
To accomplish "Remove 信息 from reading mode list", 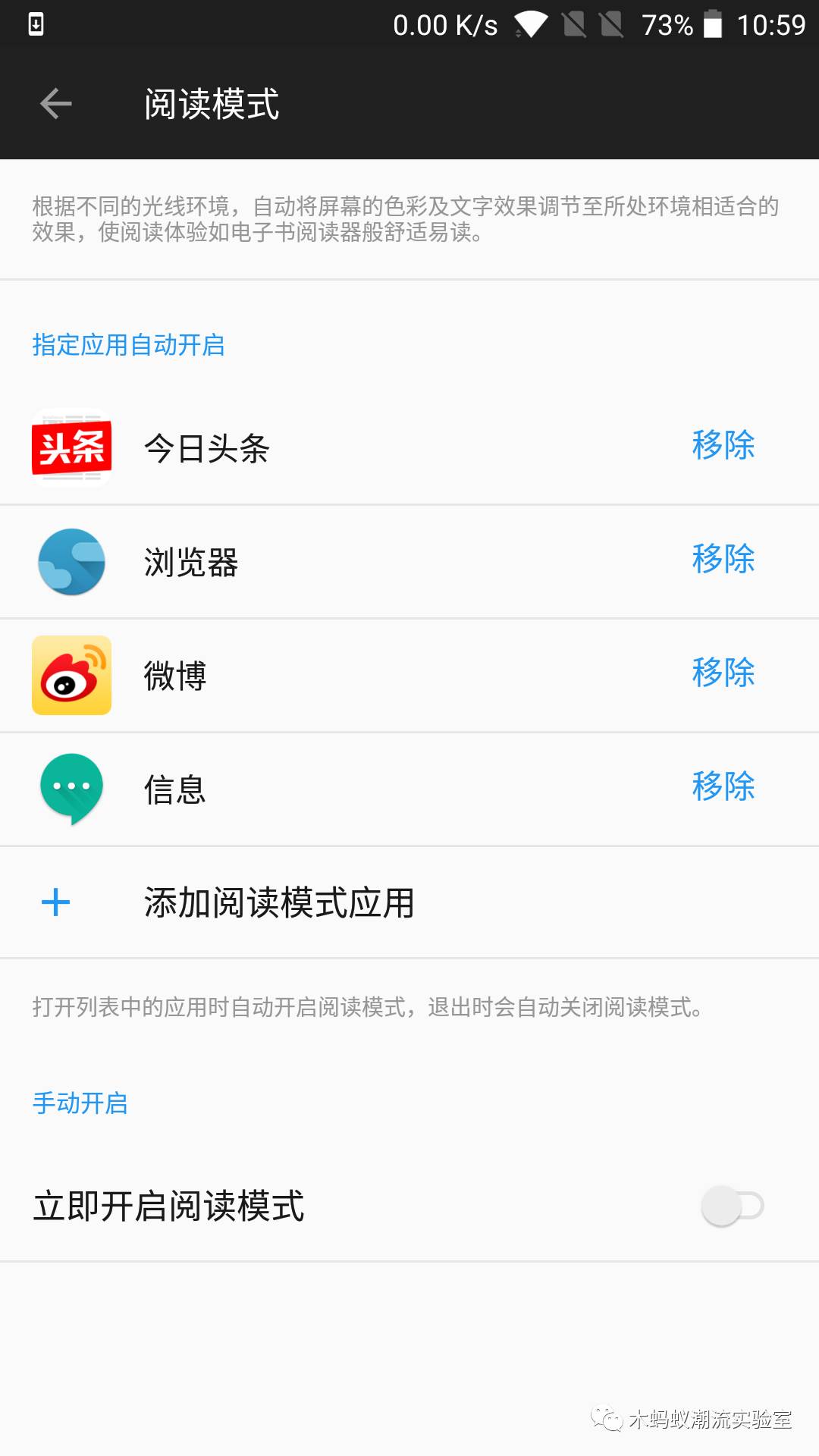I will [722, 787].
